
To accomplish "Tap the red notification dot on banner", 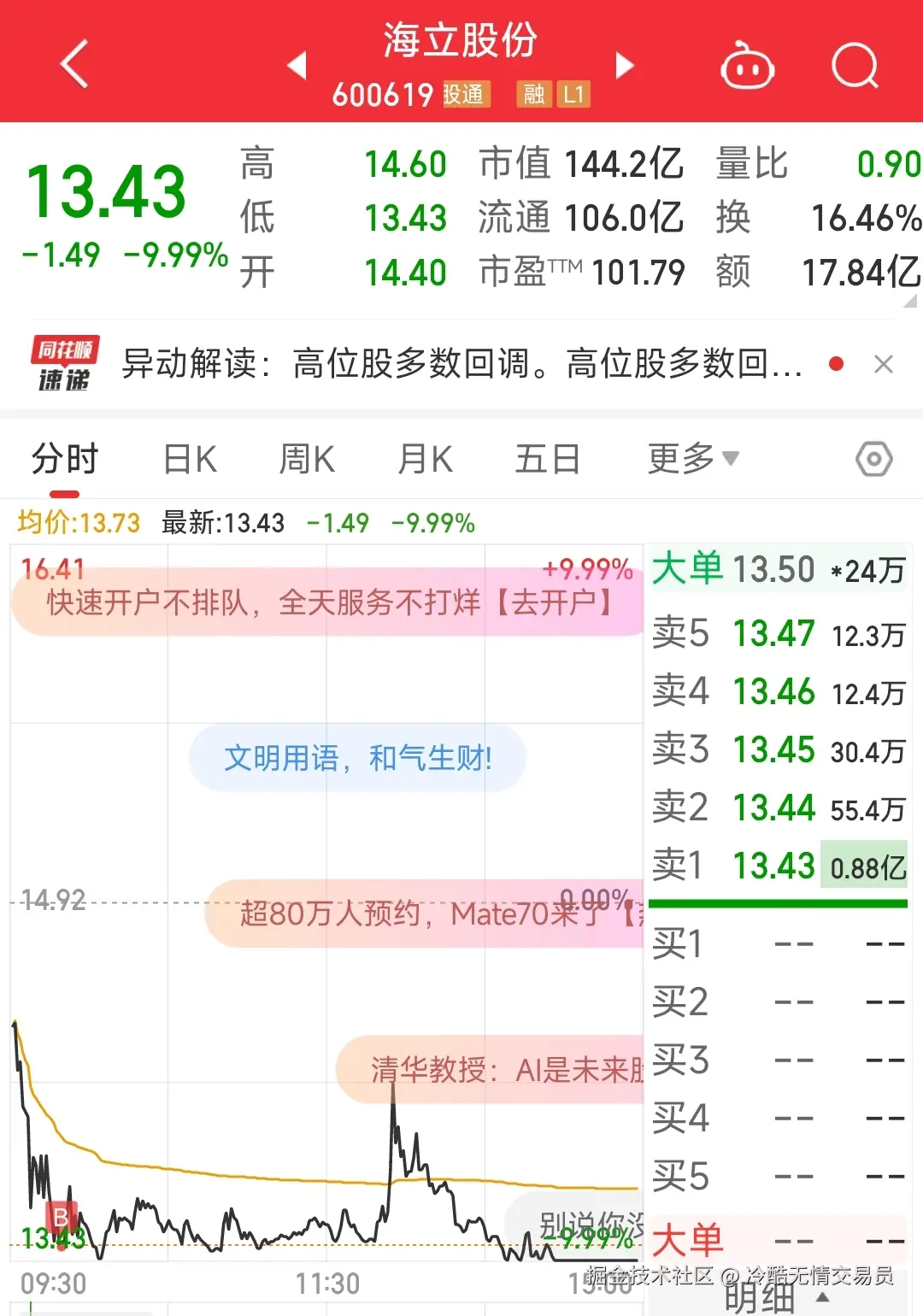I will pyautogui.click(x=836, y=363).
